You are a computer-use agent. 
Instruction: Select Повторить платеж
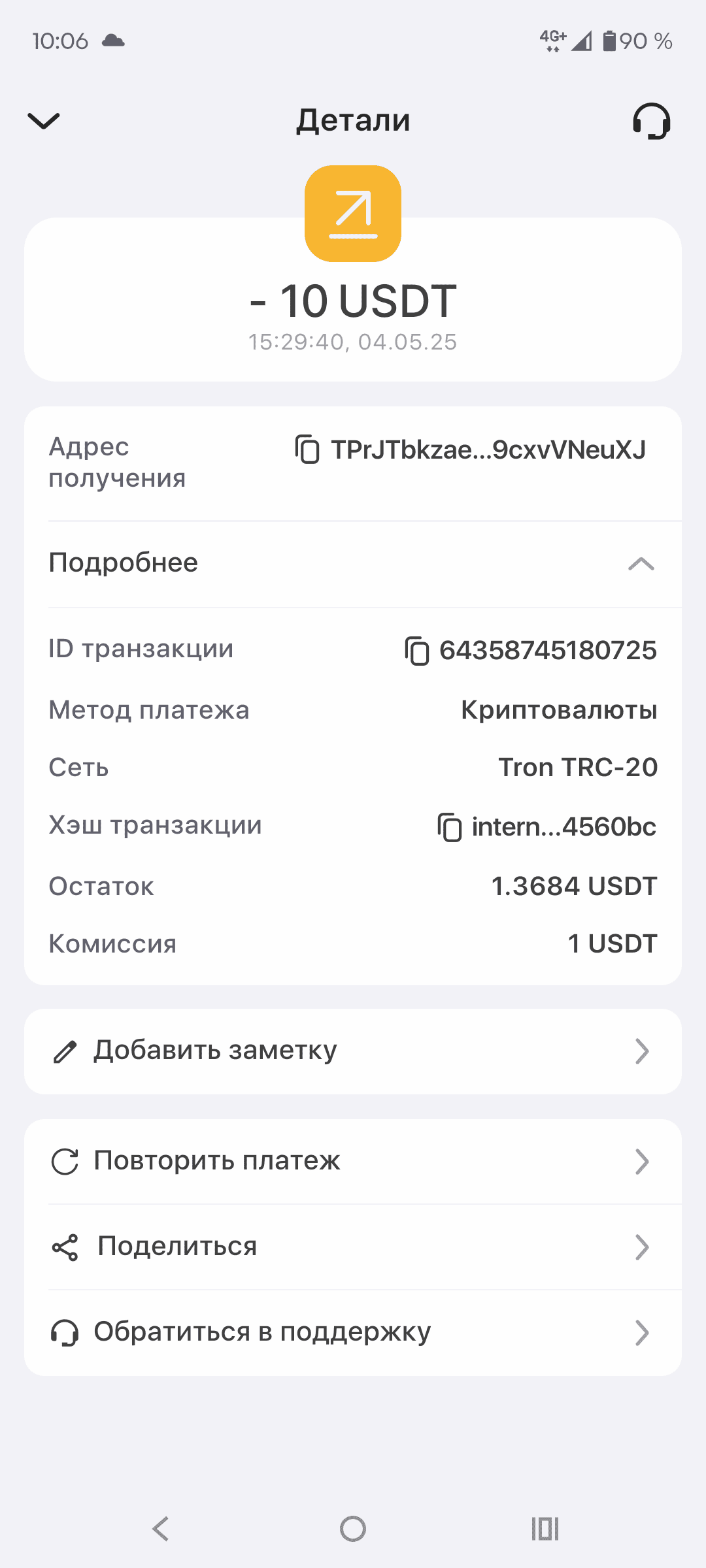[x=353, y=1162]
